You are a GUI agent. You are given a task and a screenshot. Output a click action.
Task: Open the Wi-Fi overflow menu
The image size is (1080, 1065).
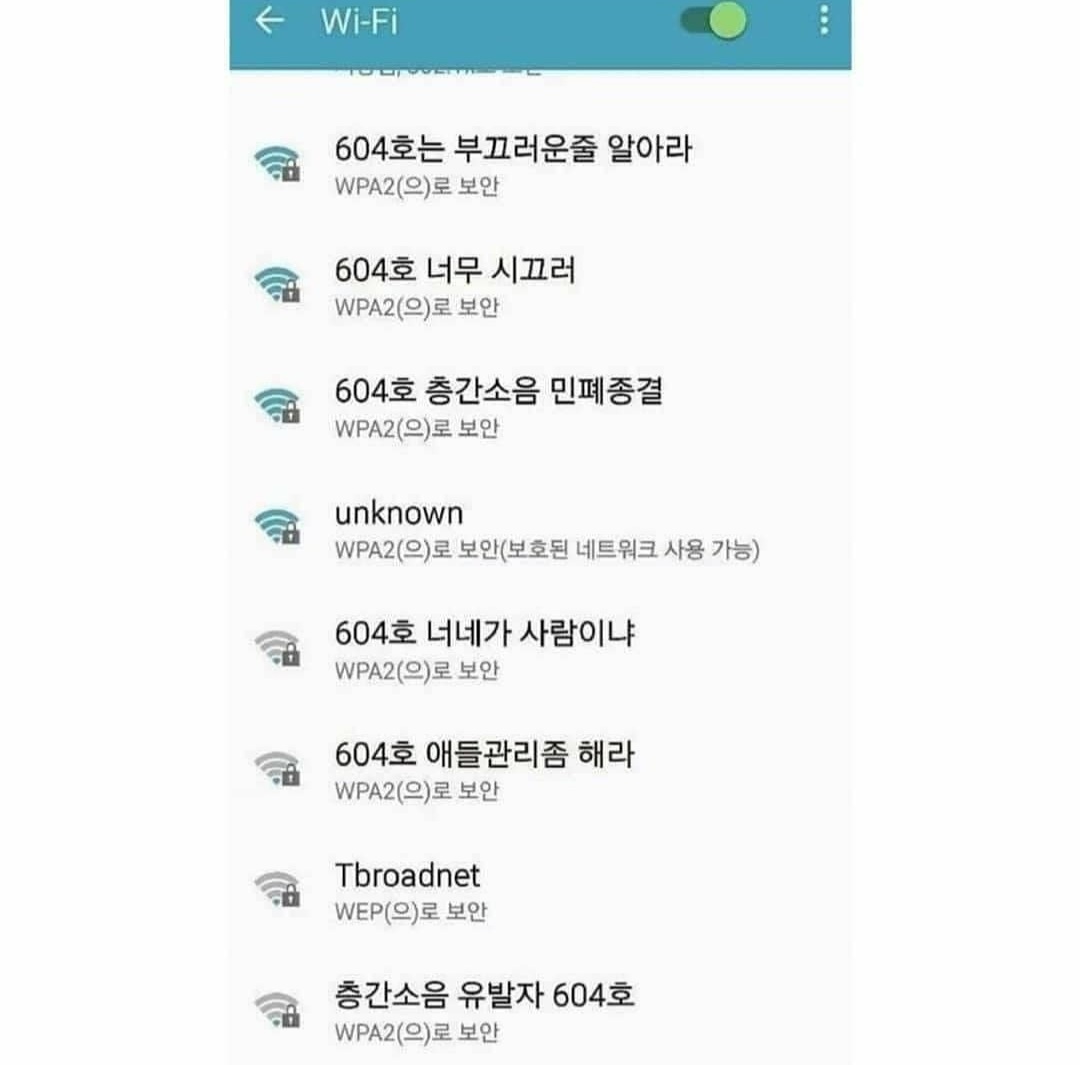(x=823, y=20)
